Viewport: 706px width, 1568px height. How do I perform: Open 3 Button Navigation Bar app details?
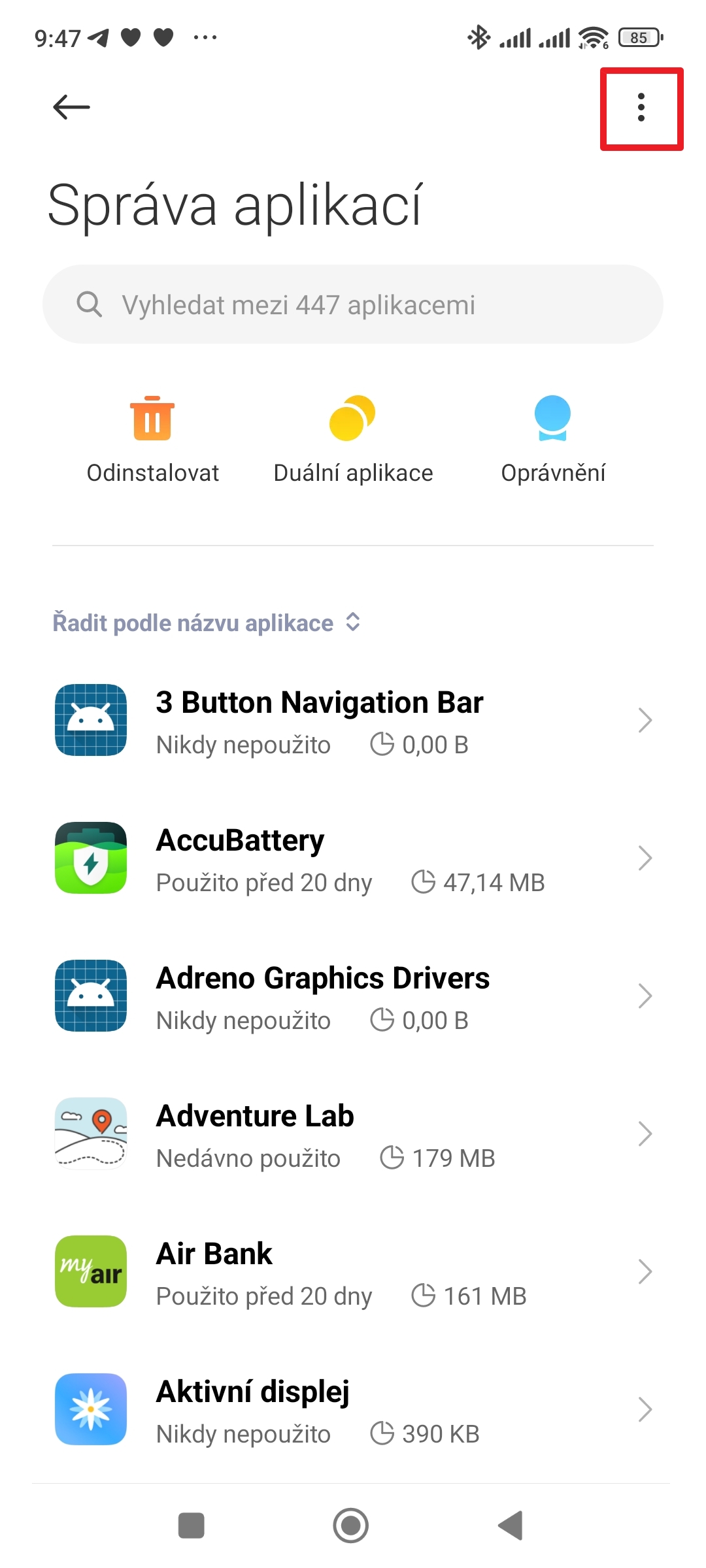click(353, 721)
